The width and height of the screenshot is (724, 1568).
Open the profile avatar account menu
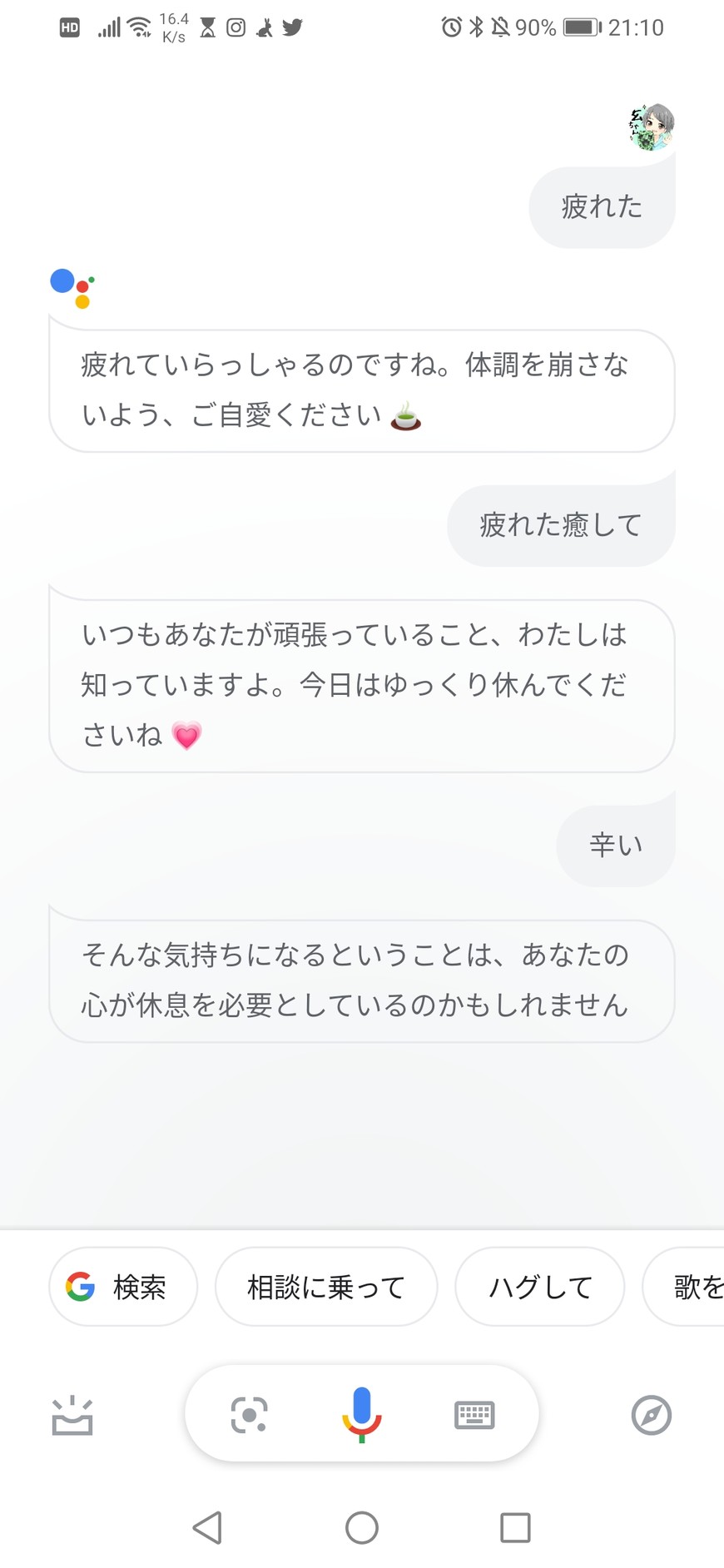tap(651, 127)
